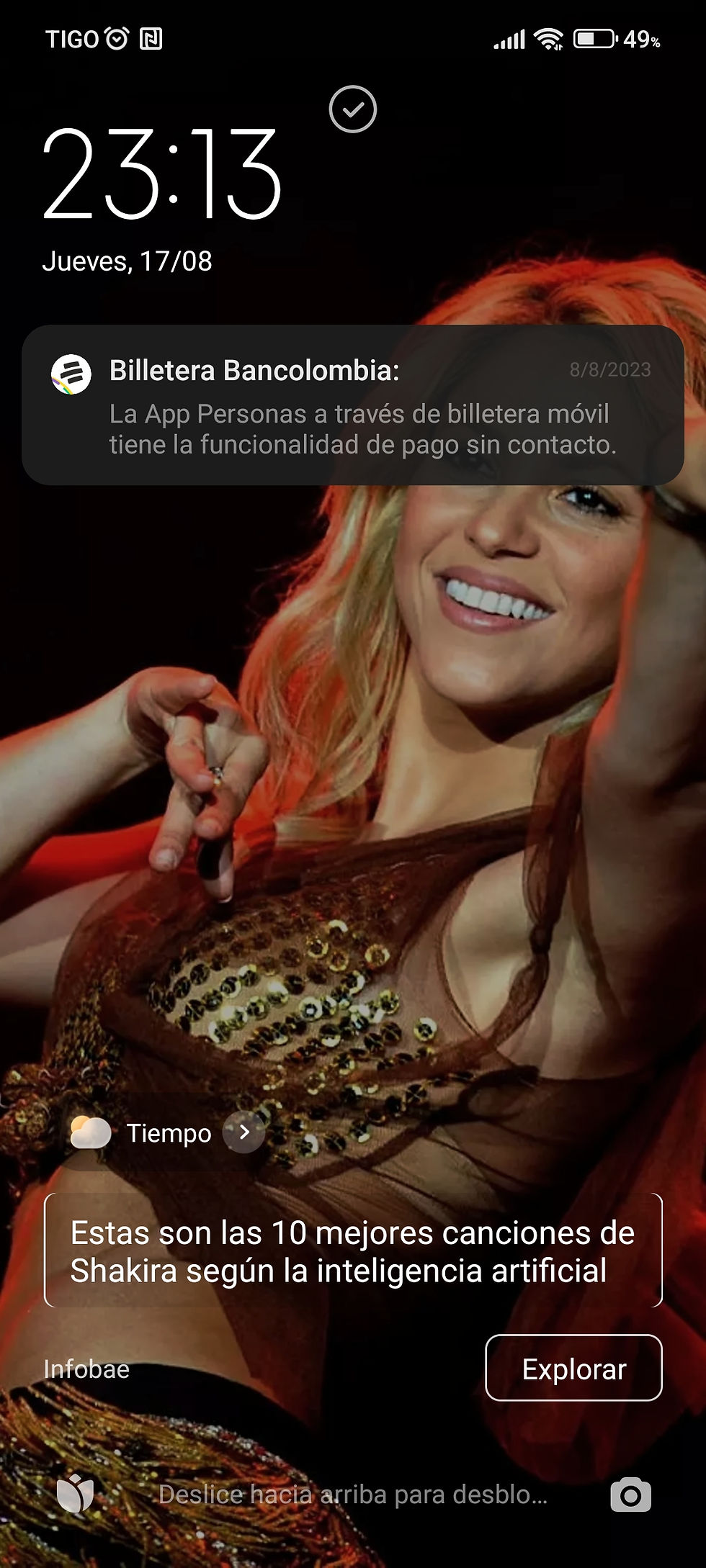Tap the Explorar button
The height and width of the screenshot is (1568, 706).
(x=573, y=1368)
